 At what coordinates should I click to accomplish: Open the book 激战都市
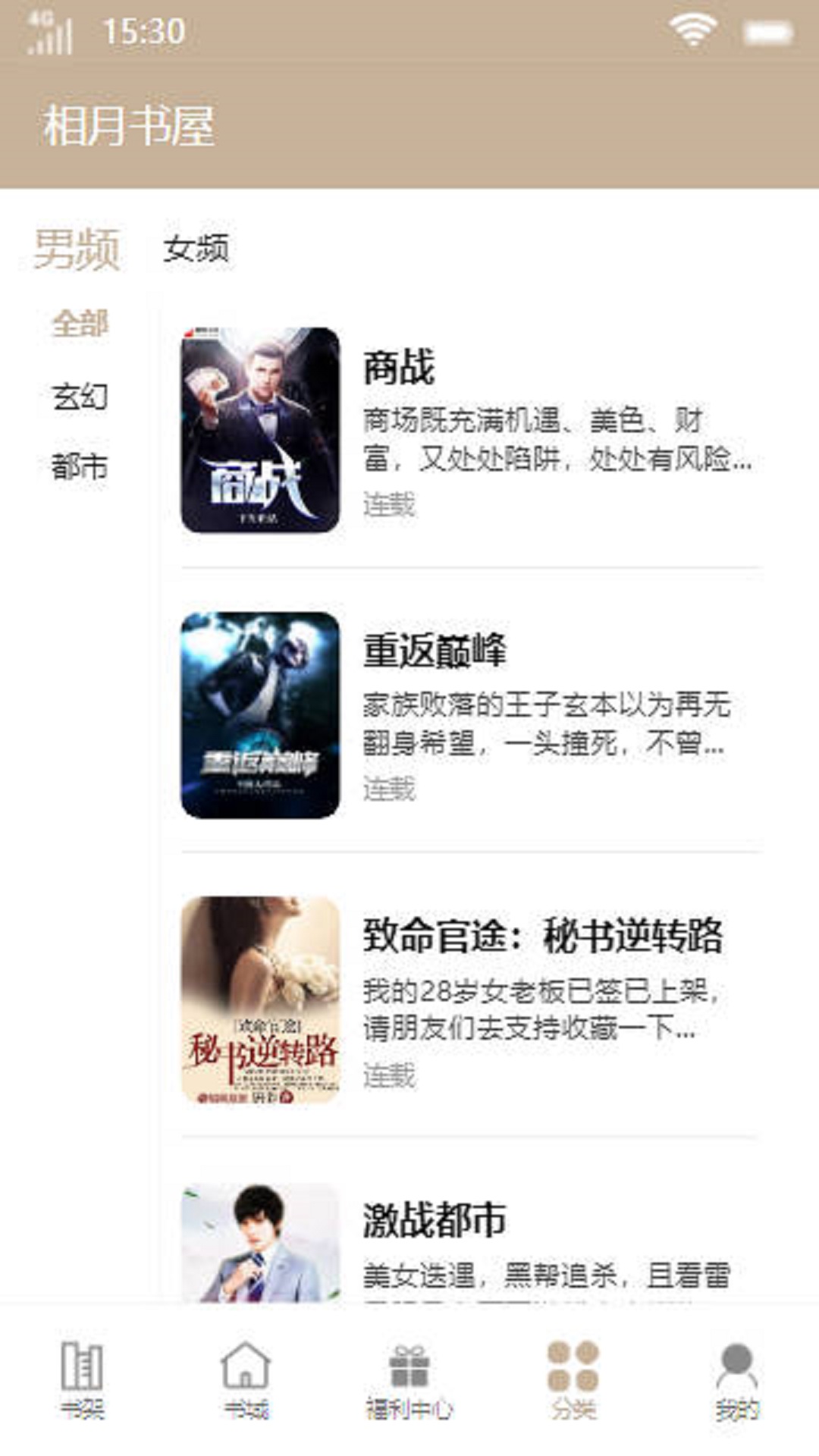pos(470,1244)
